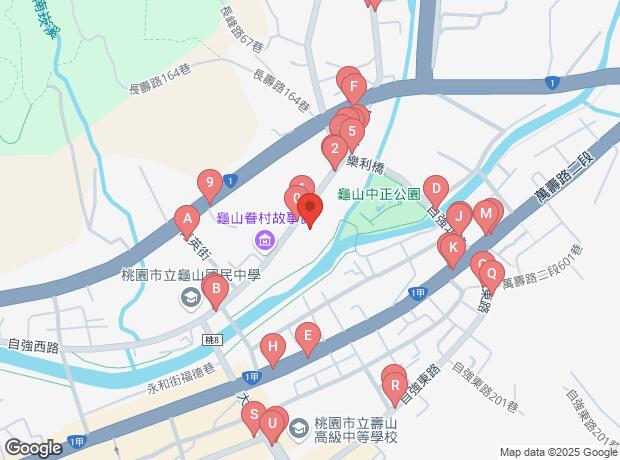Select map marker A
The image size is (620, 460).
pyautogui.click(x=185, y=217)
